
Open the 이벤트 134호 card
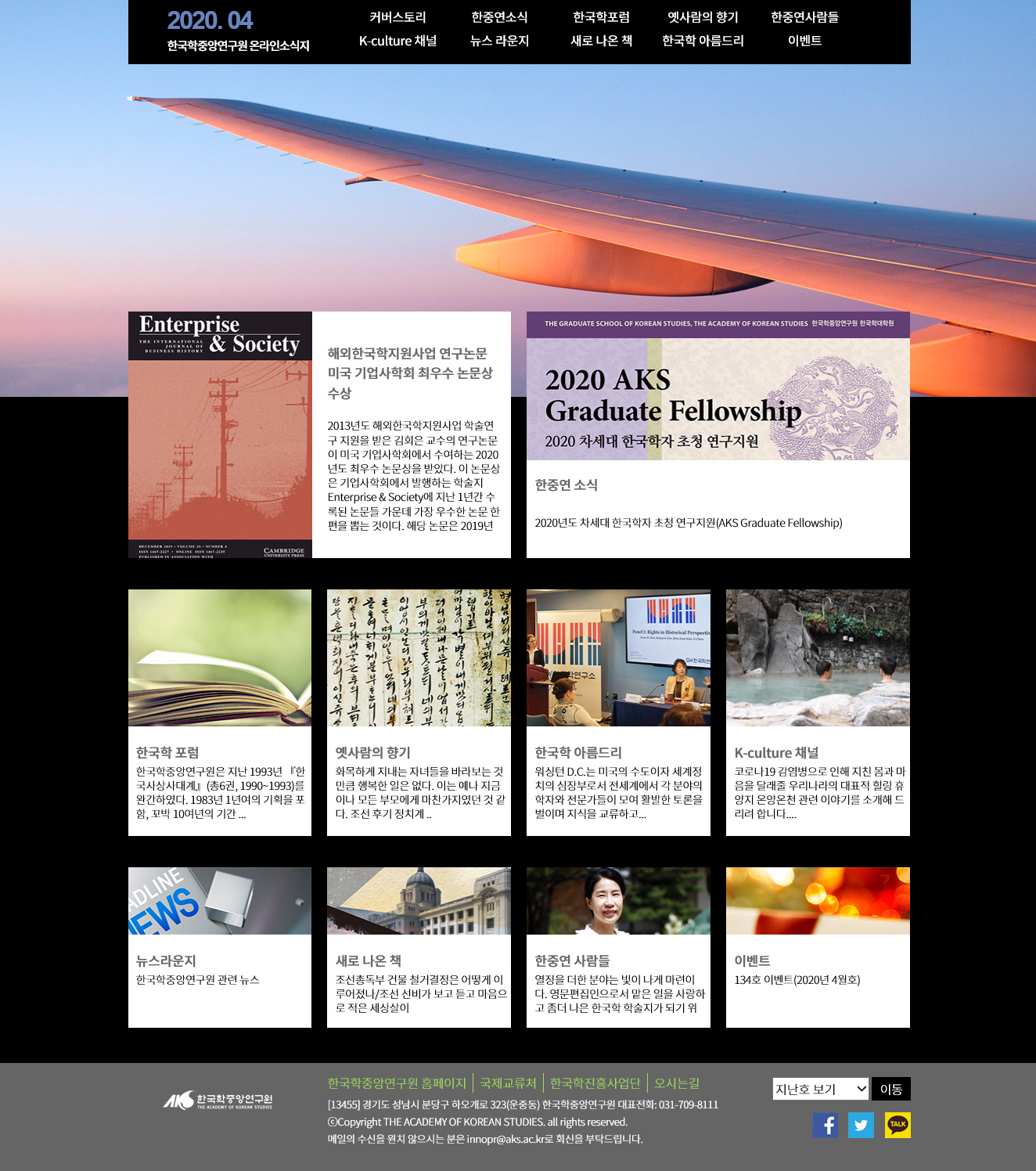tap(818, 947)
